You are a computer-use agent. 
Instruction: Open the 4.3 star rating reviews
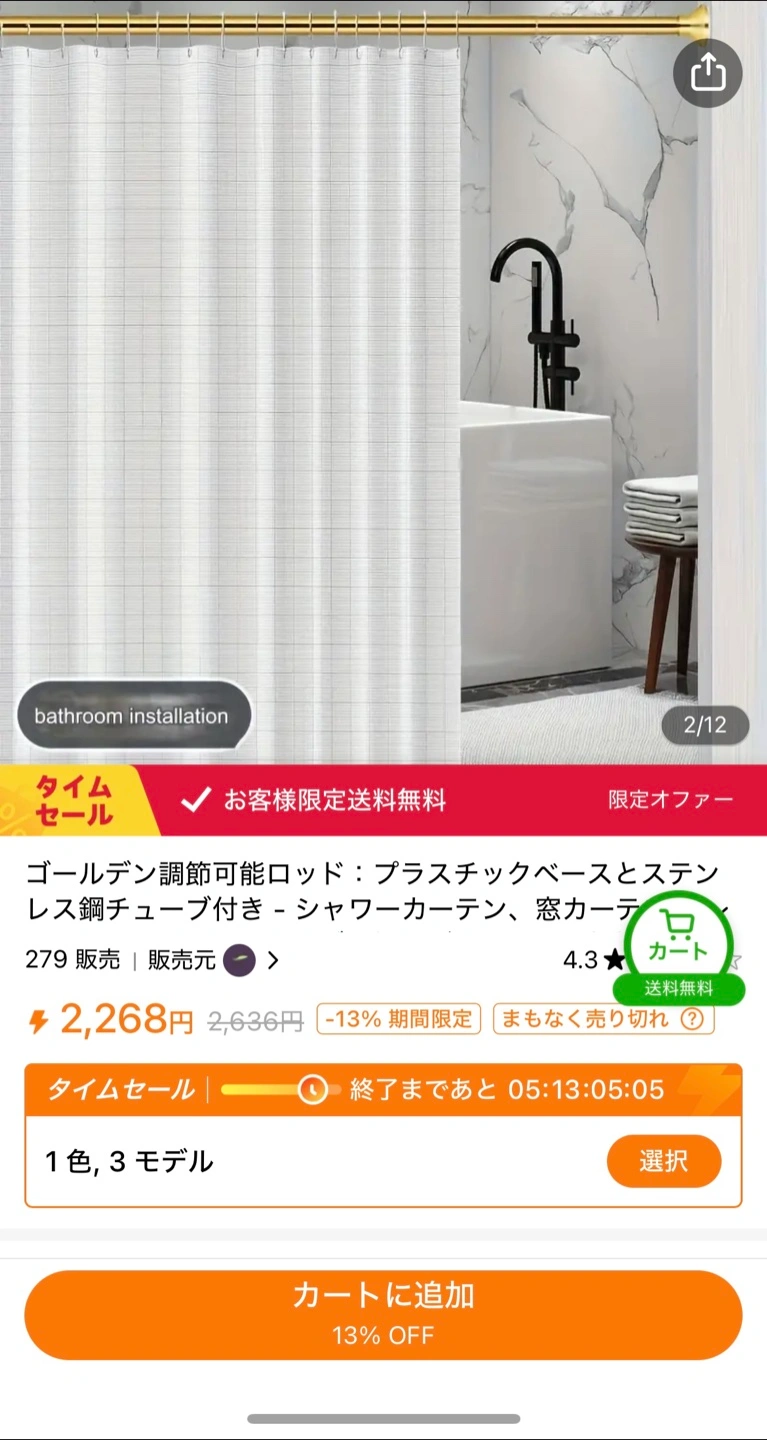click(x=593, y=961)
